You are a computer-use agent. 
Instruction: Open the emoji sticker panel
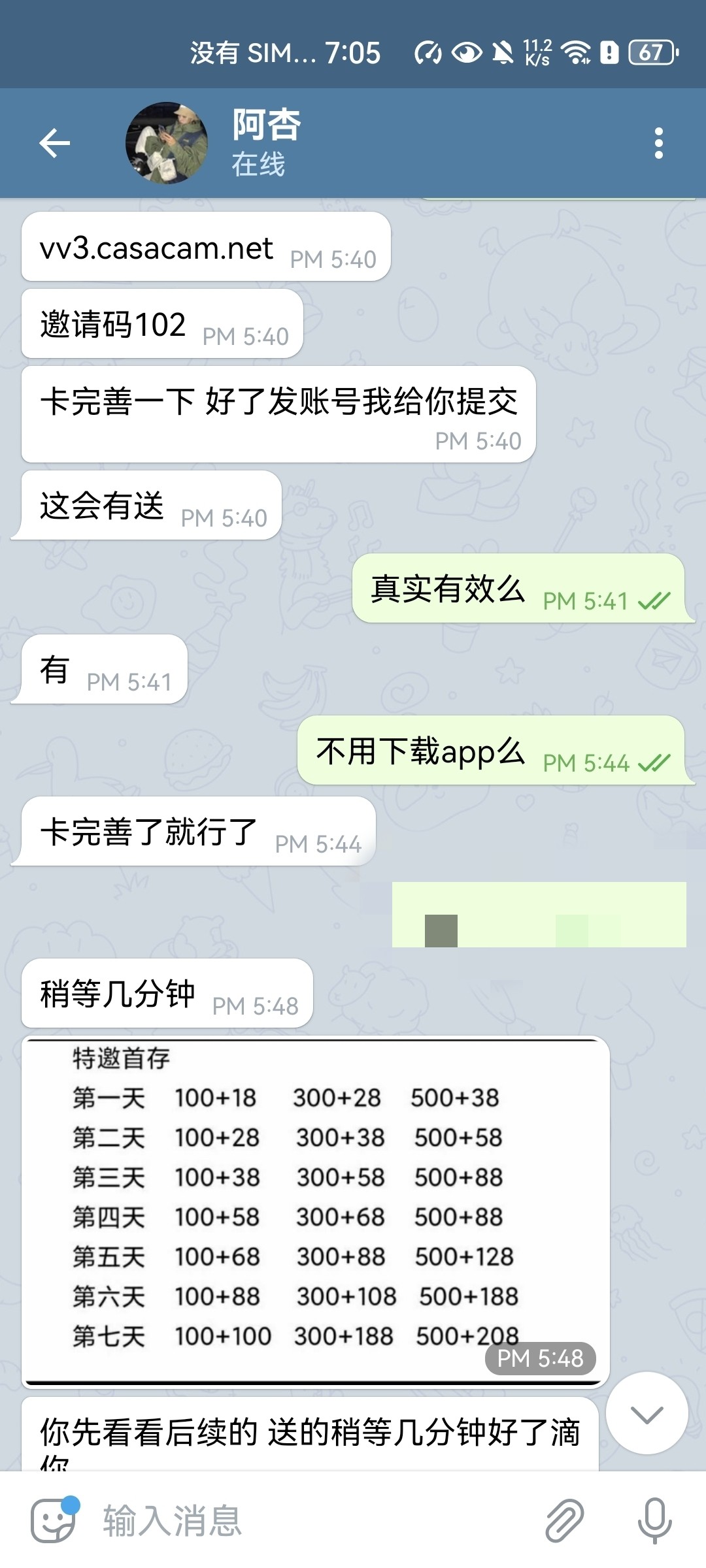(x=54, y=1520)
